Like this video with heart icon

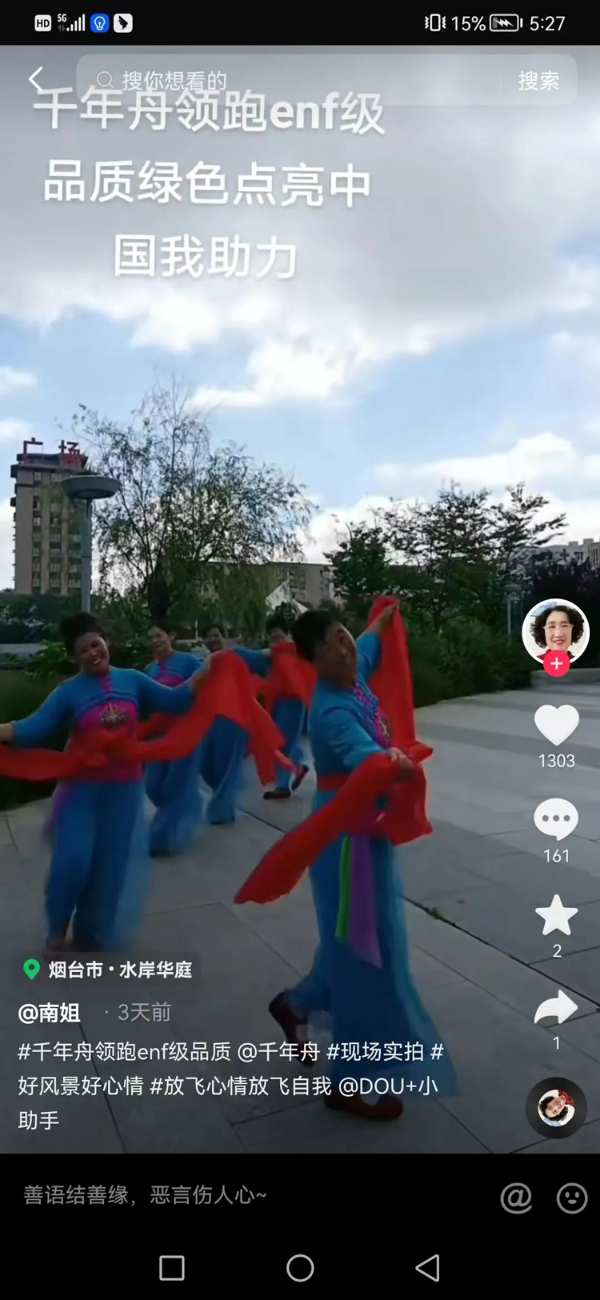[x=556, y=725]
